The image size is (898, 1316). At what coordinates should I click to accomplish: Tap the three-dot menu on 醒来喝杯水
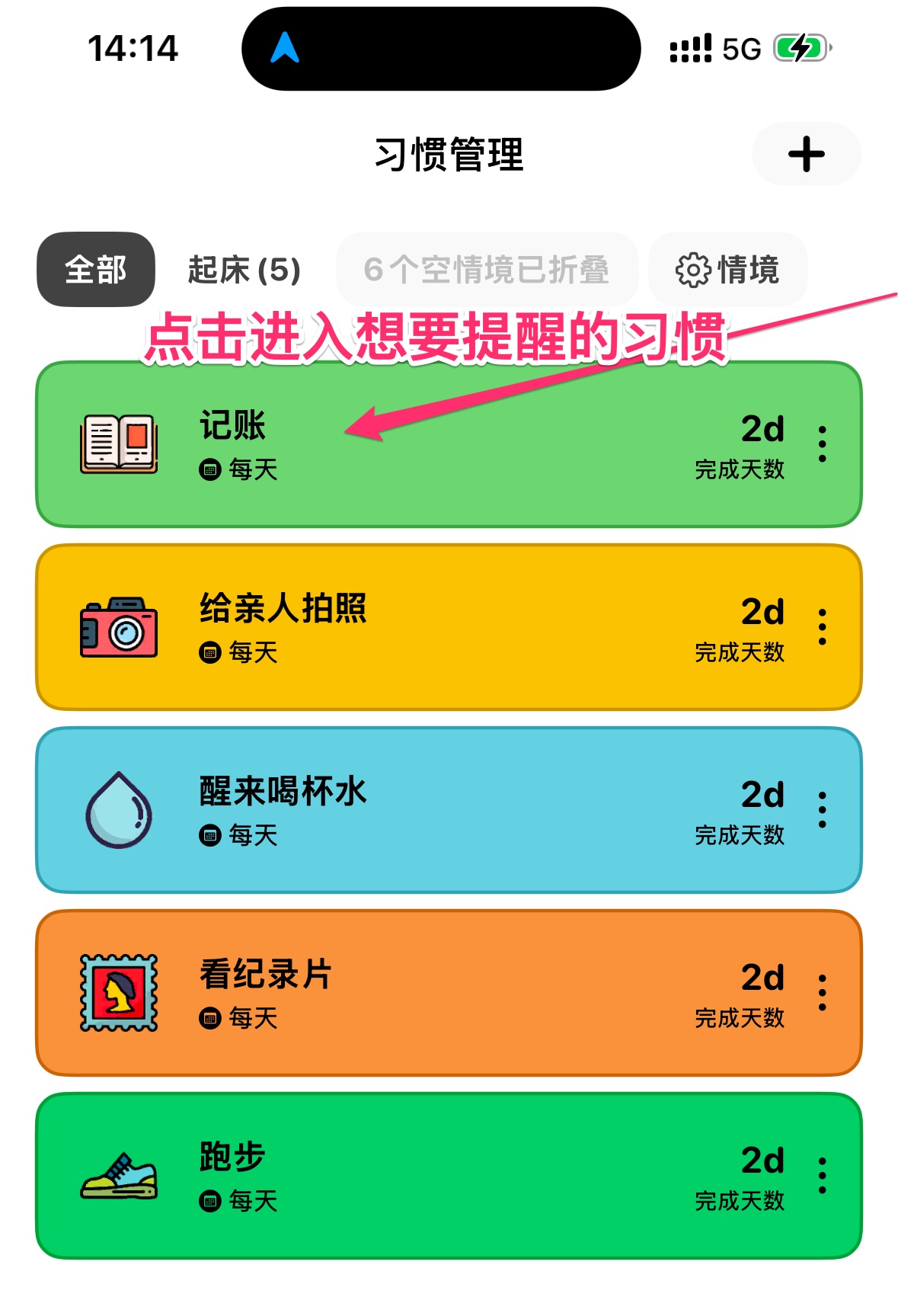coord(822,810)
